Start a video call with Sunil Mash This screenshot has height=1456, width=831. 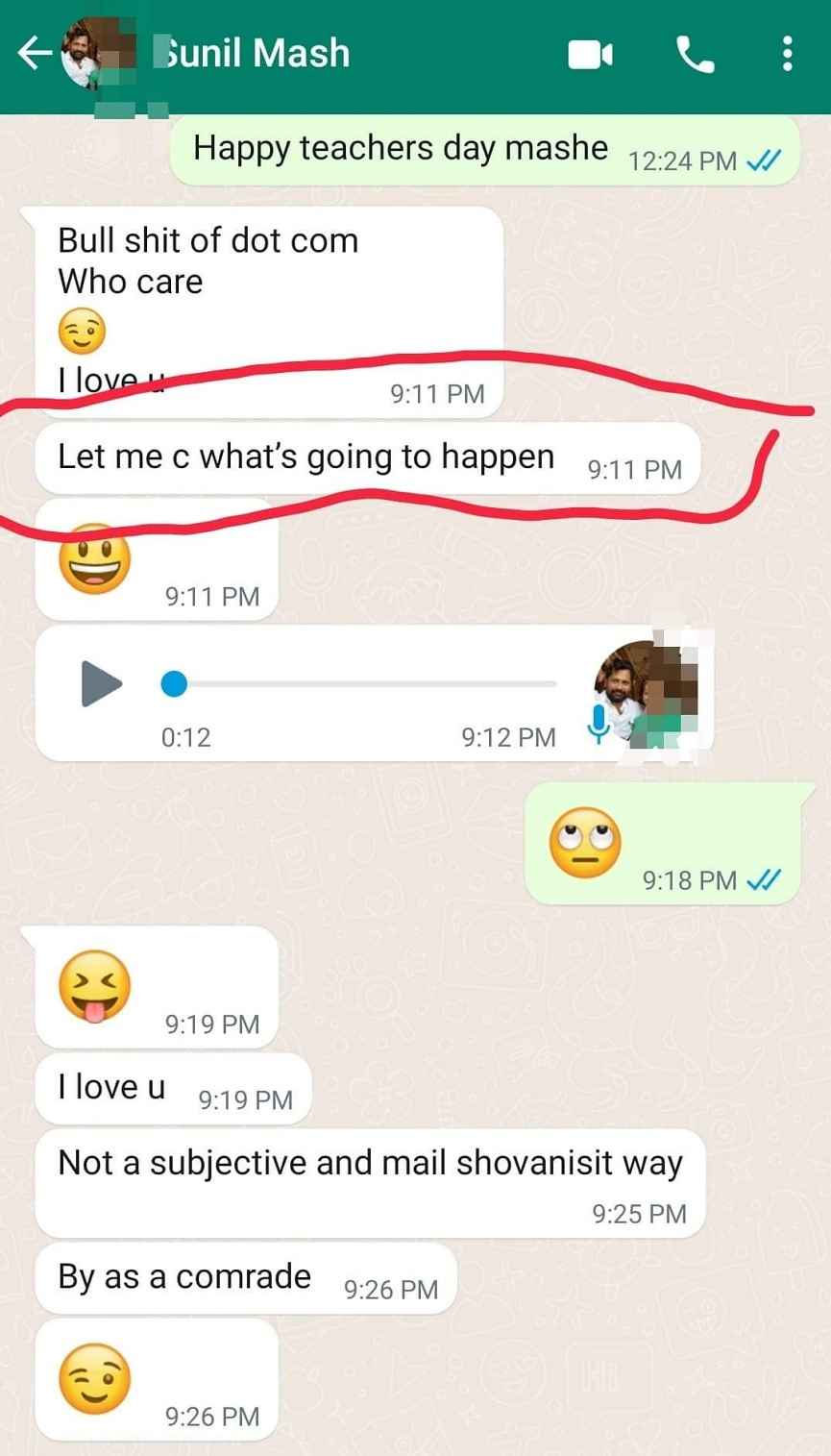tap(590, 55)
